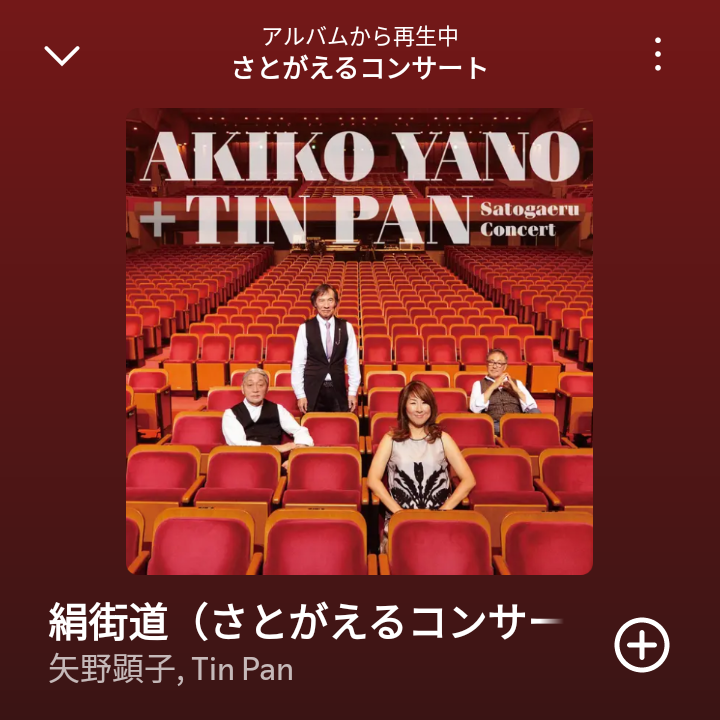The width and height of the screenshot is (720, 720).
Task: Open the three-dot overflow menu
Action: (657, 54)
